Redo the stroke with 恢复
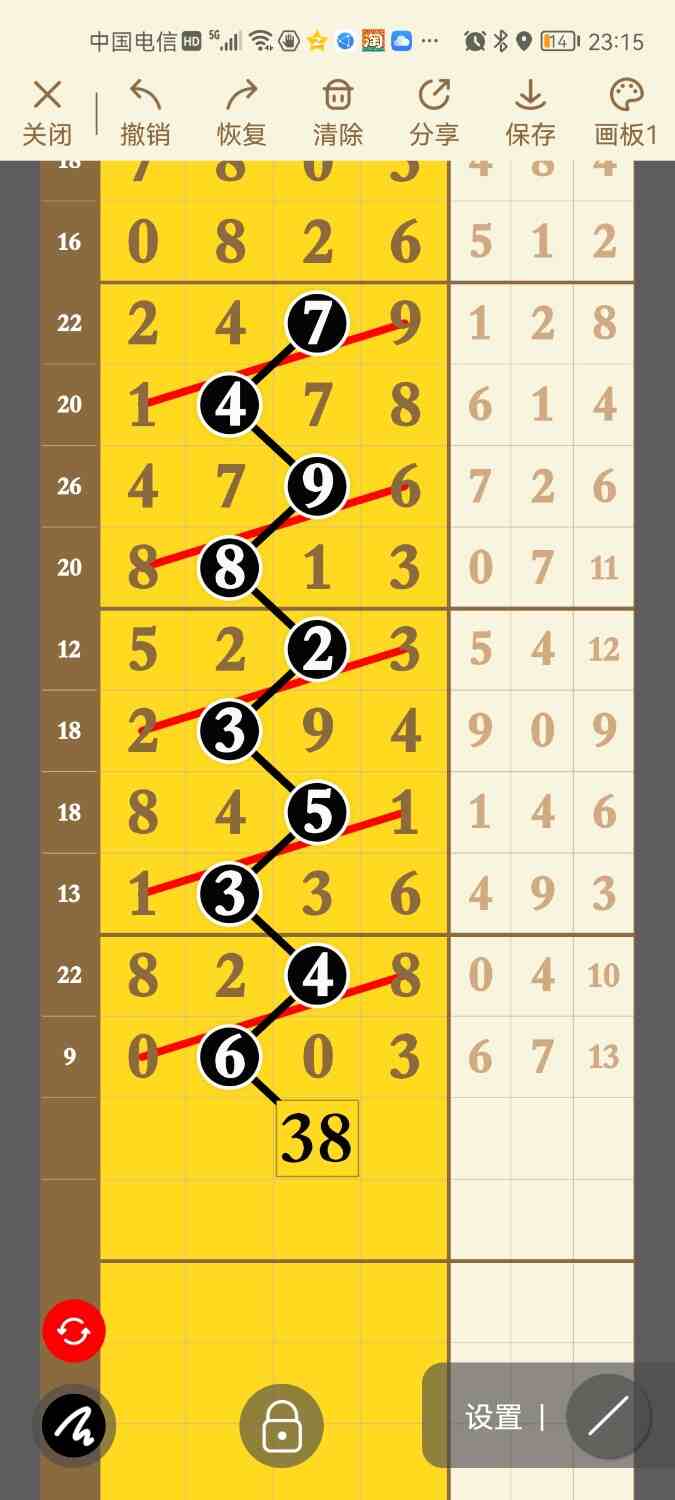675x1500 pixels. (241, 114)
